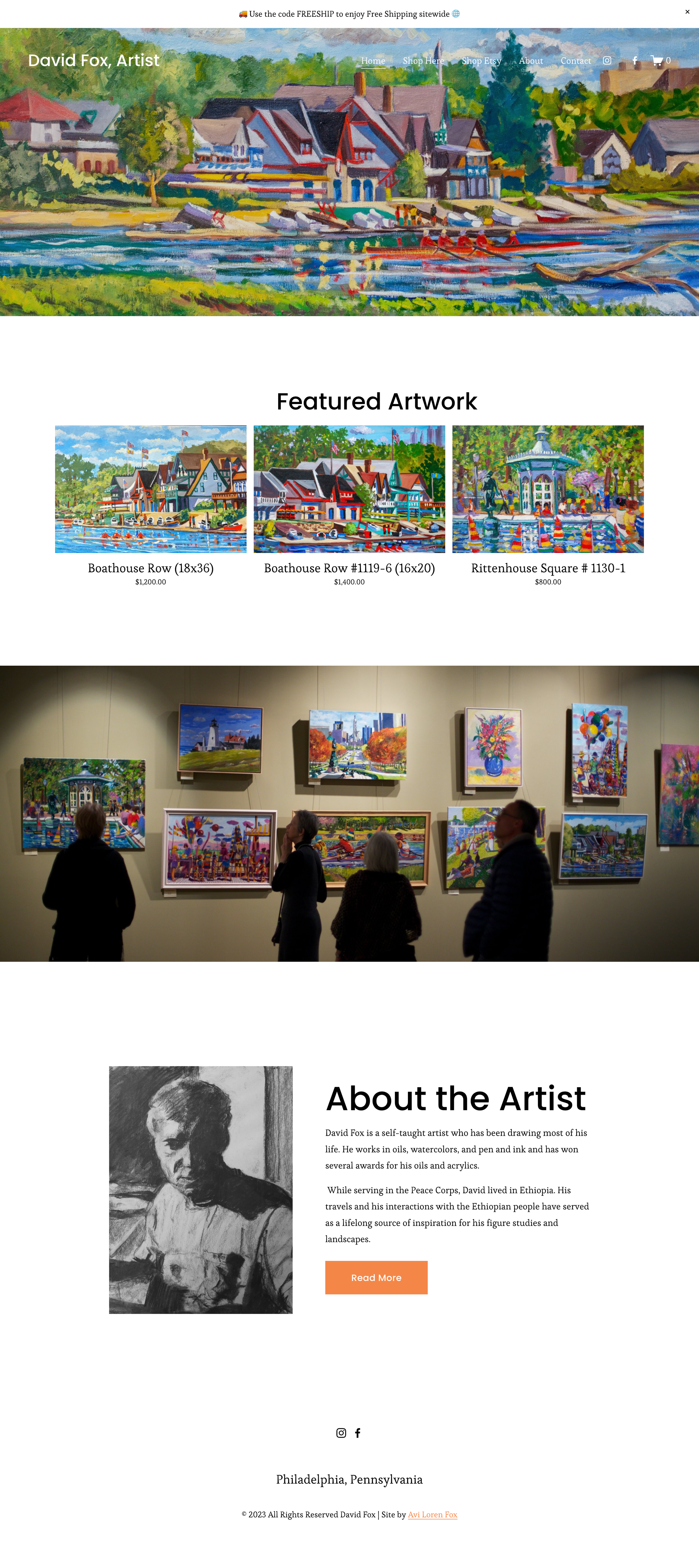View Boathouse Row #1119-6 (16x20) painting
This screenshot has height=1568, width=699.
point(349,506)
